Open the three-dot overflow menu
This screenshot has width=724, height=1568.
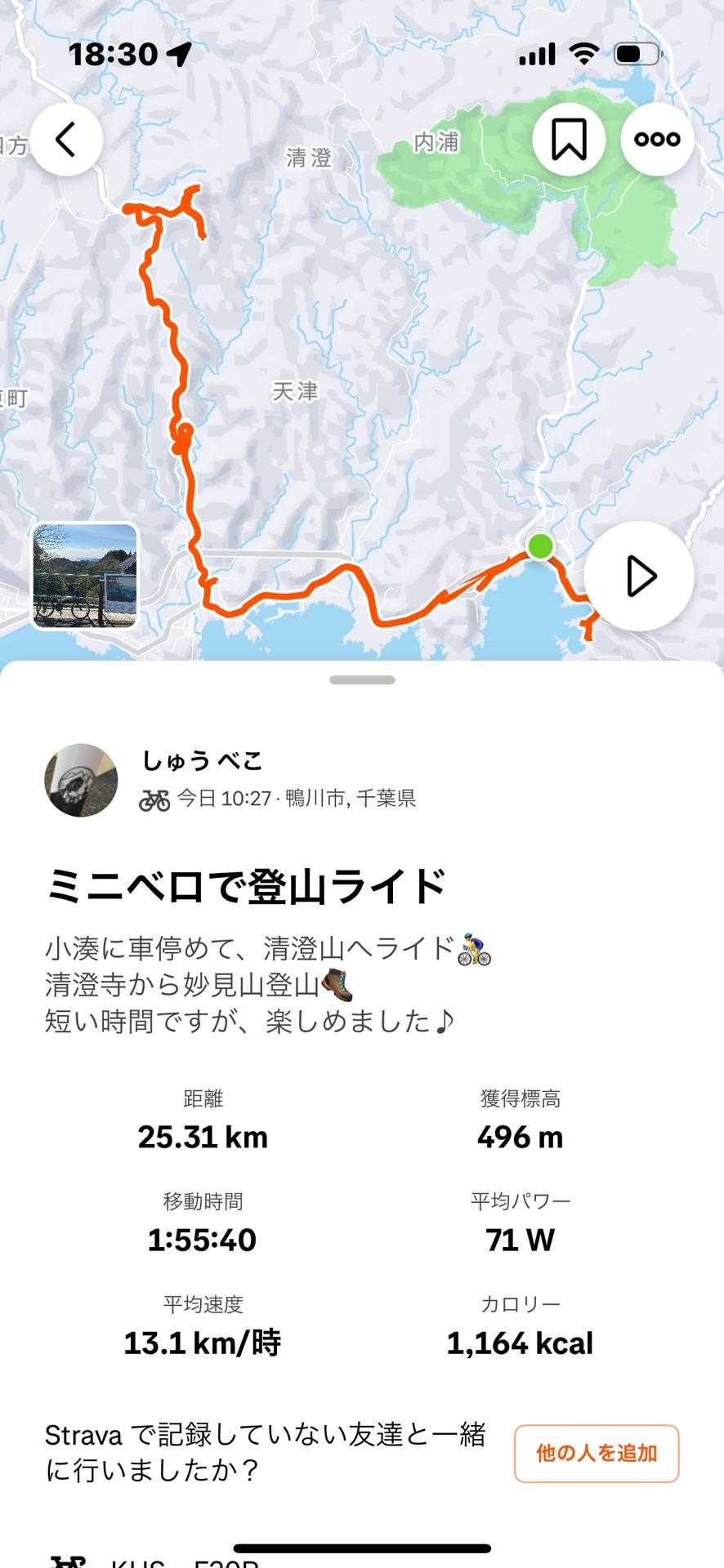click(x=657, y=140)
